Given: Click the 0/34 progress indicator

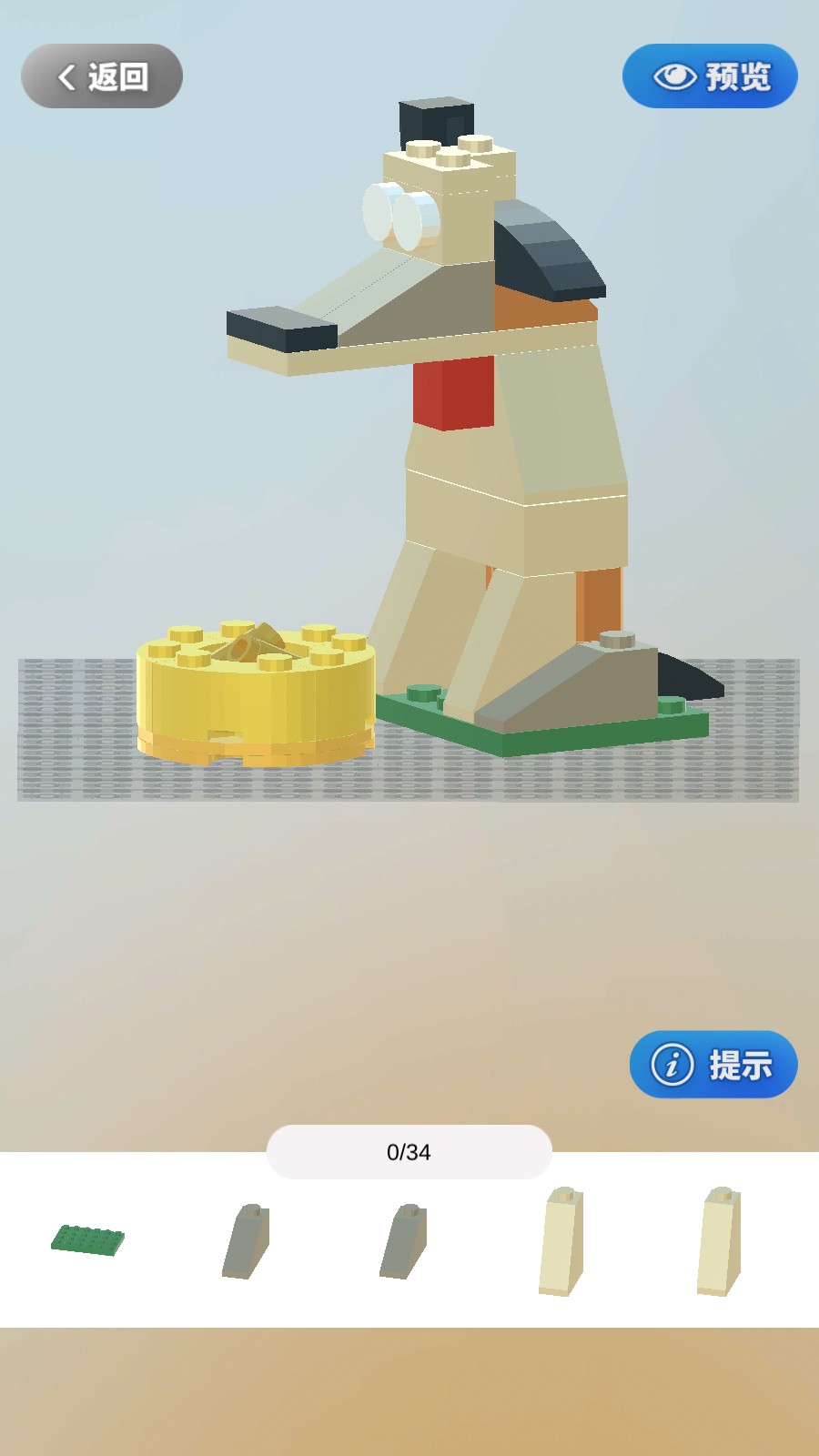Looking at the screenshot, I should (409, 1151).
